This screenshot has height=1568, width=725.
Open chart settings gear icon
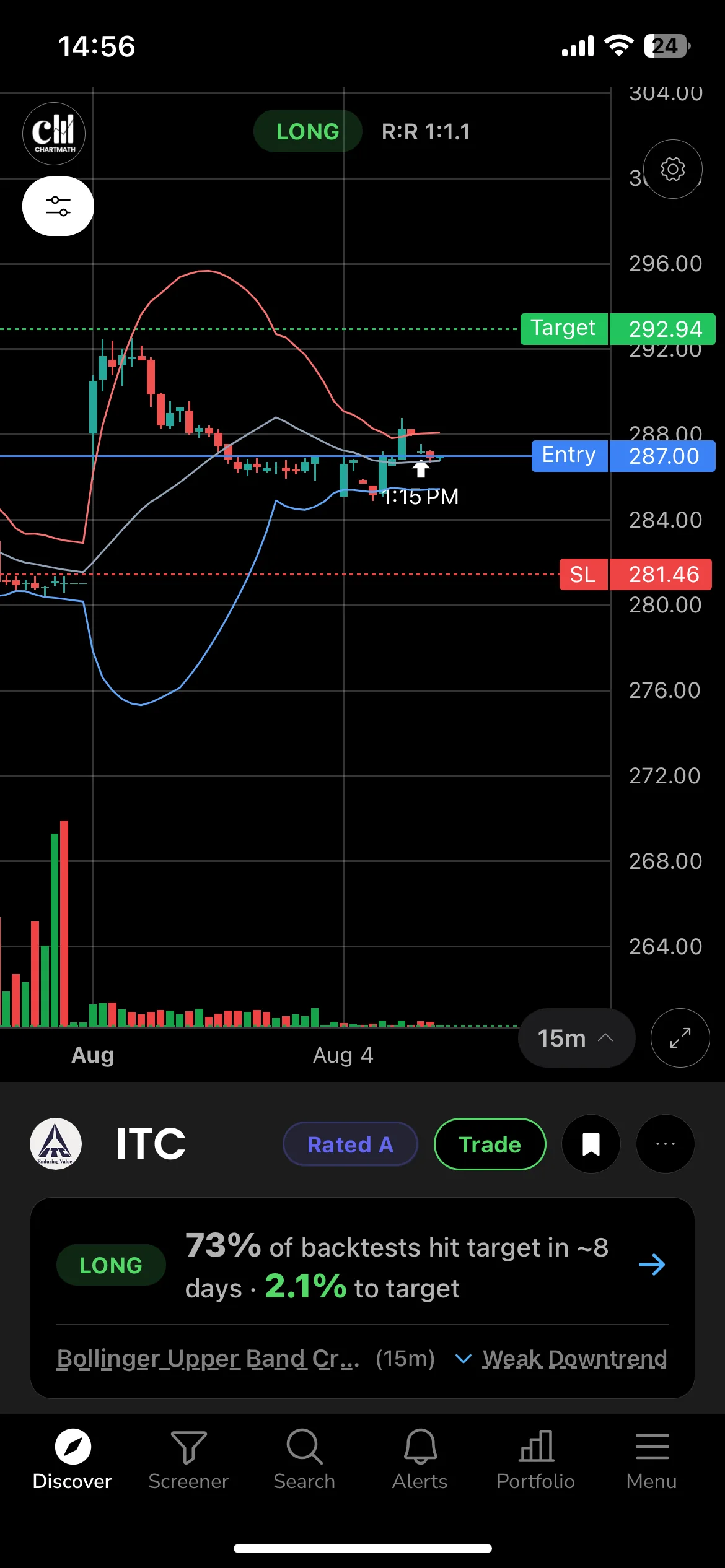coord(672,169)
